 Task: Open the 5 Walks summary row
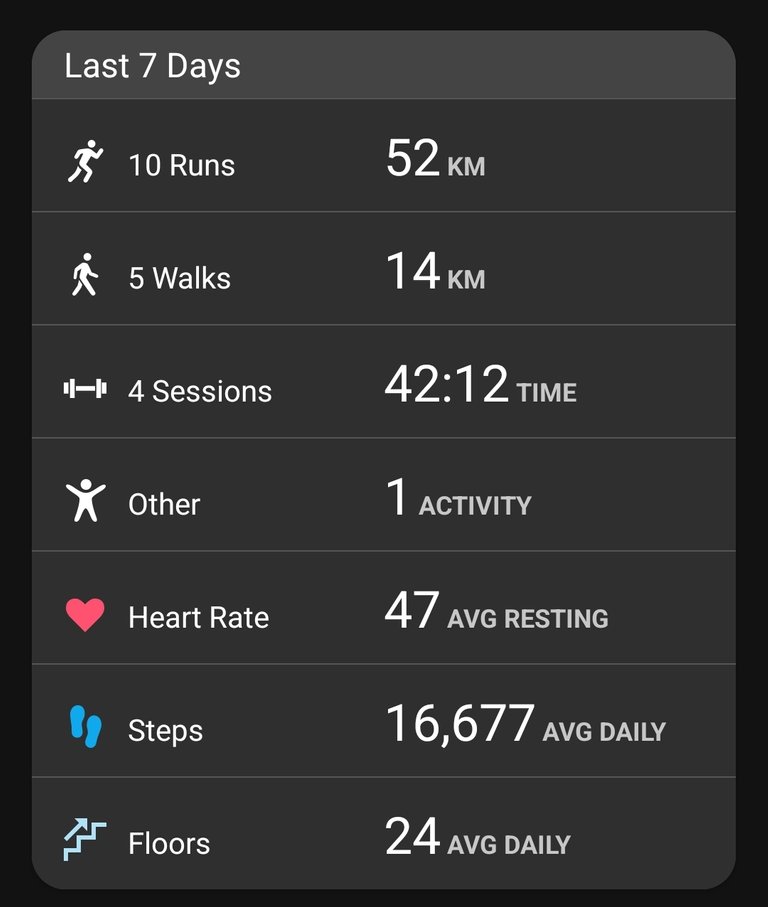pos(383,273)
